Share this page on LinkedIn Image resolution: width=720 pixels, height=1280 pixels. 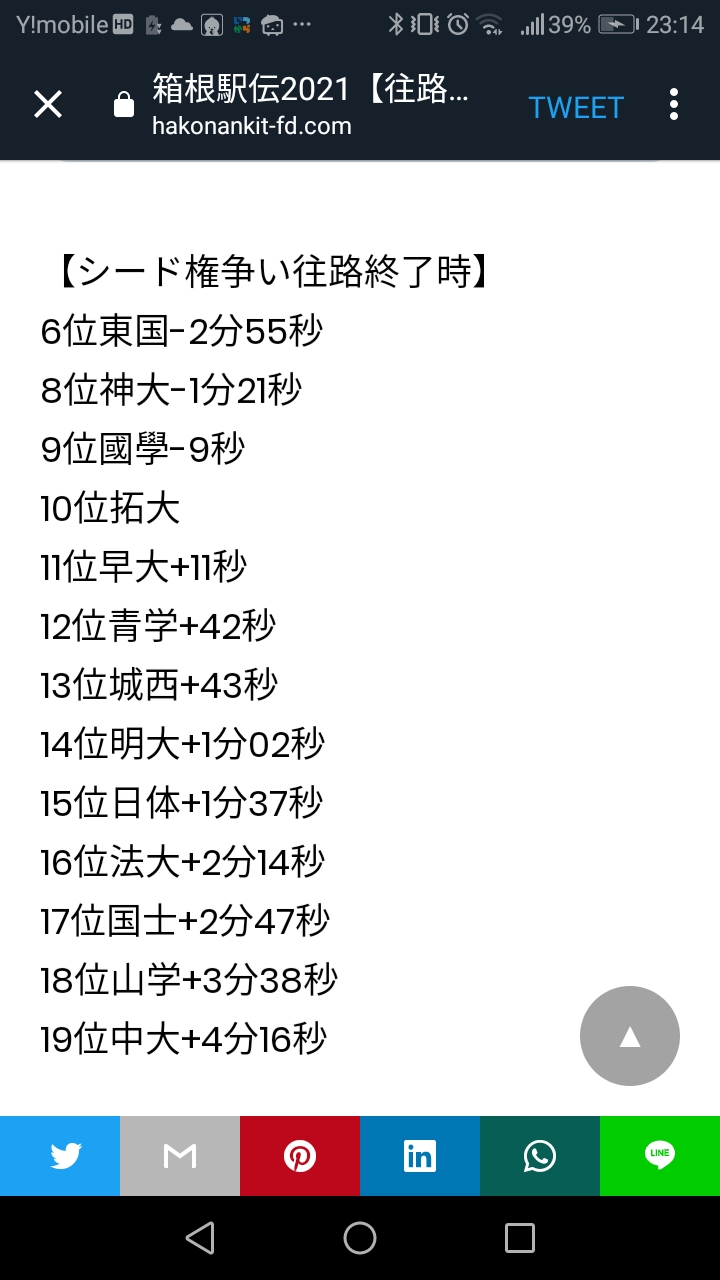(420, 1156)
